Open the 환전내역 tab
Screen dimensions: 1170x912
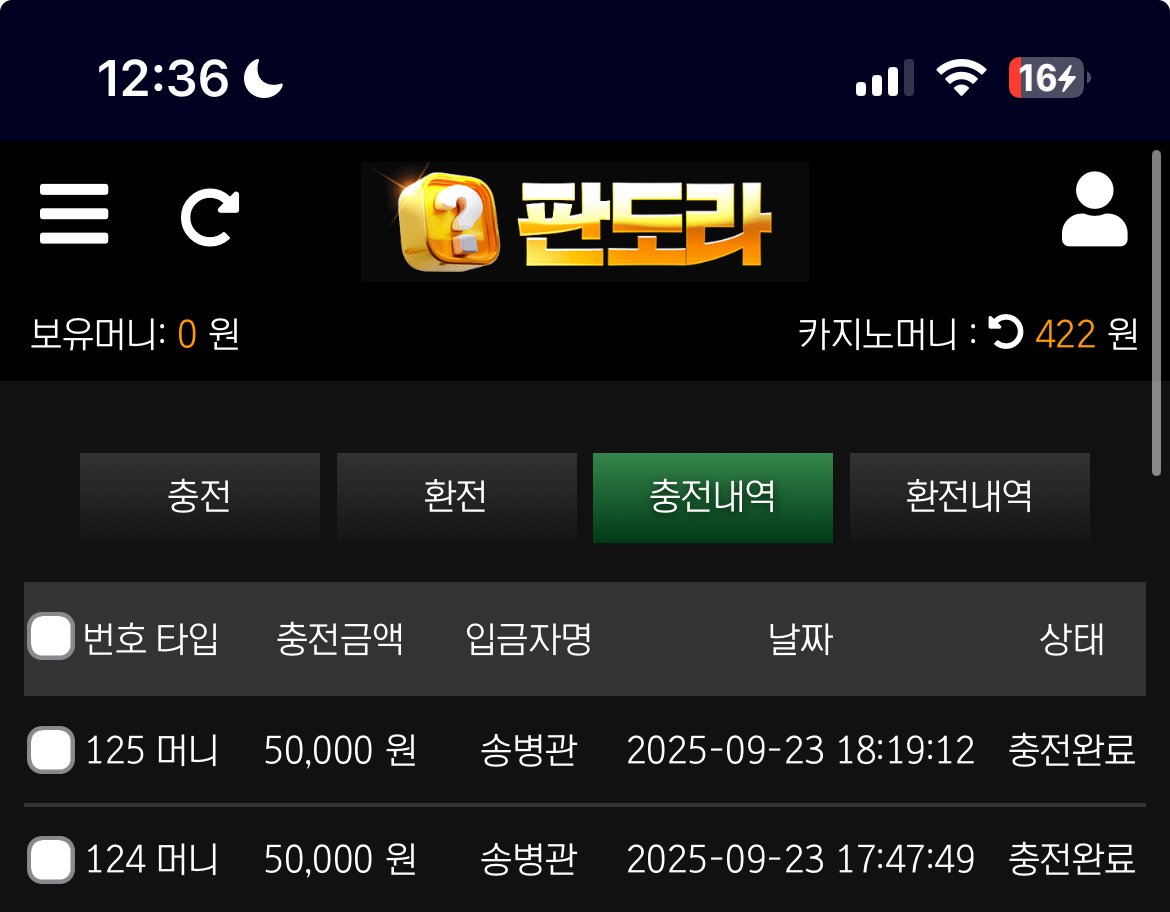969,497
